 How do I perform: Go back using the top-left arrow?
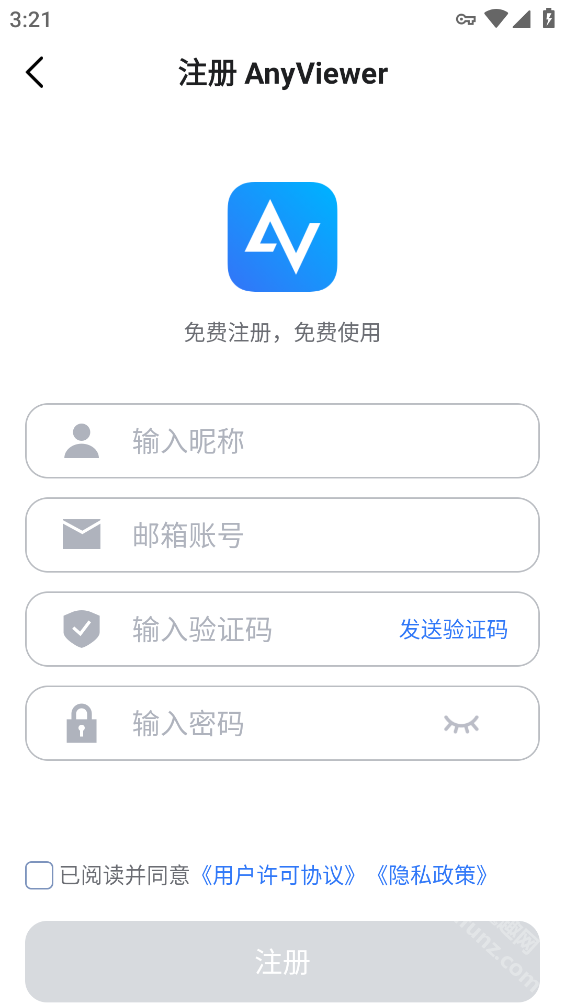tap(35, 72)
